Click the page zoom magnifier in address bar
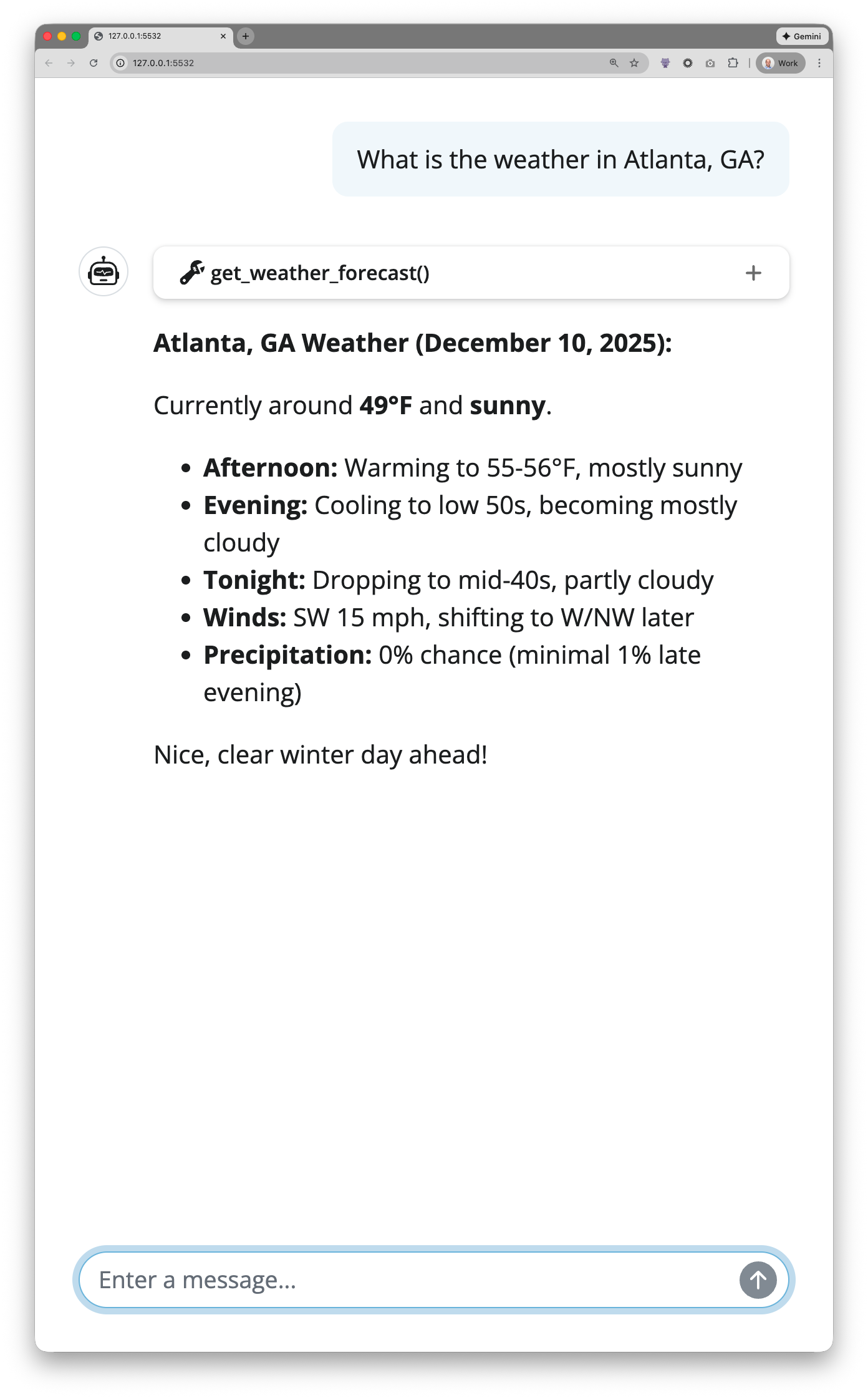 click(614, 62)
